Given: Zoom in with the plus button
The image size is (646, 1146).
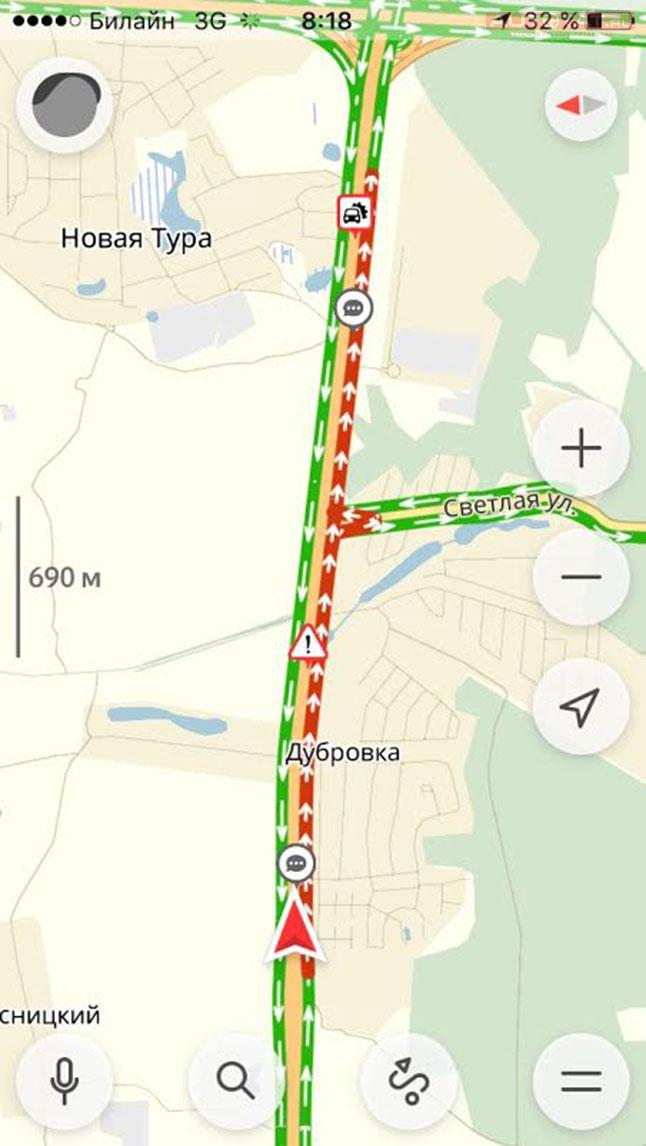Looking at the screenshot, I should click(x=581, y=449).
